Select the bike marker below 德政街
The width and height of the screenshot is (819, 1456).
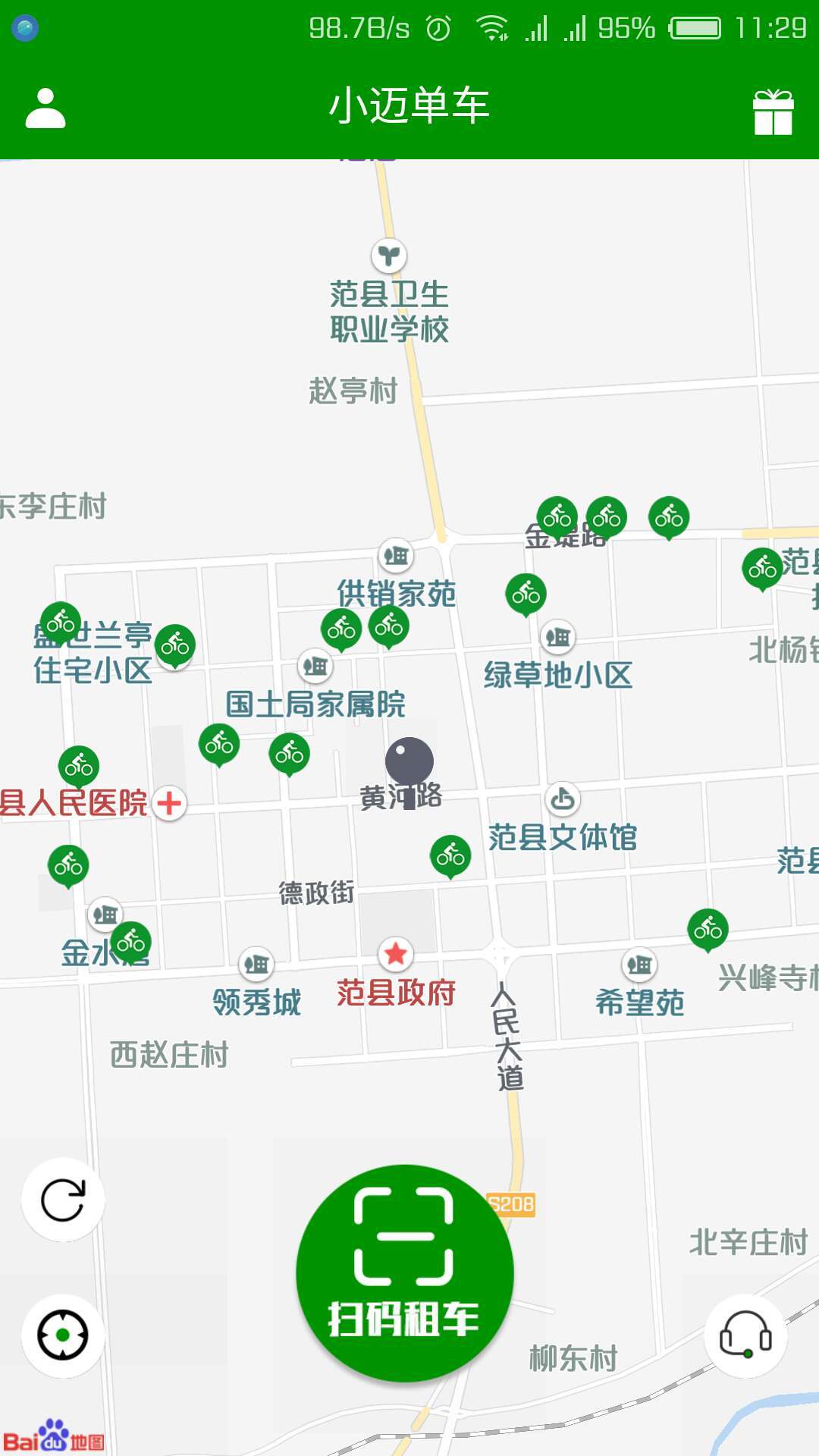coord(450,855)
